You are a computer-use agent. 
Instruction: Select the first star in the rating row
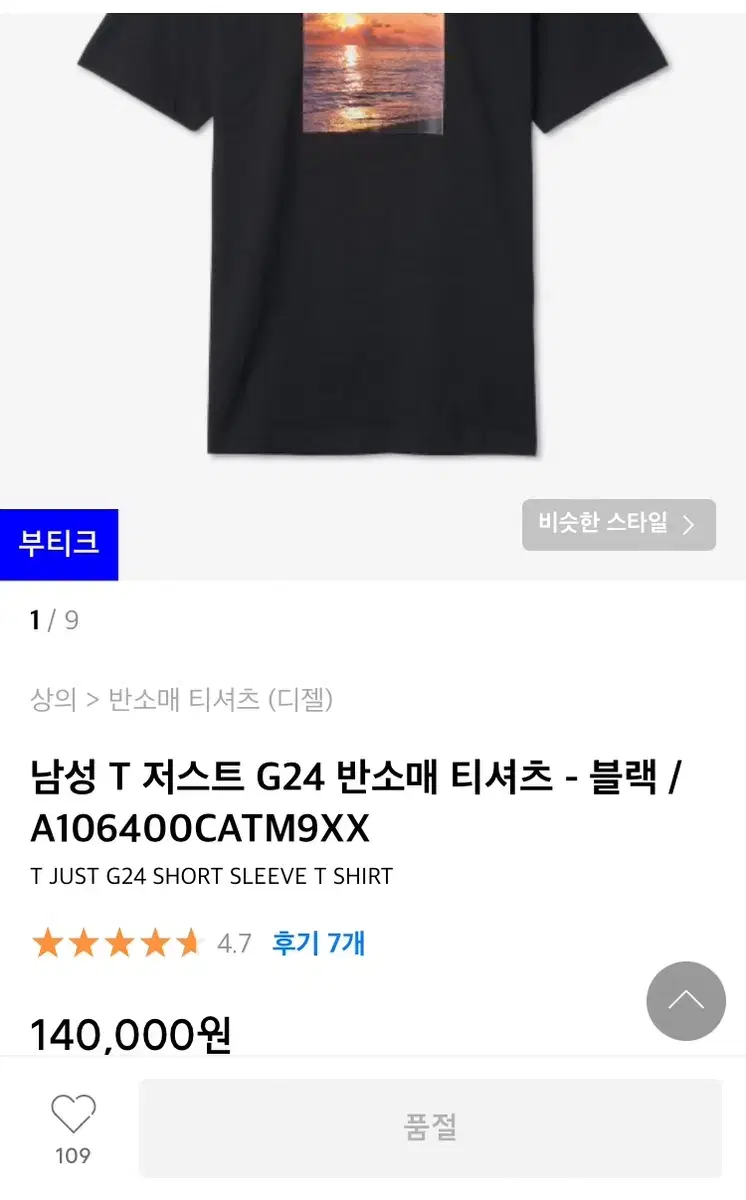tap(48, 942)
